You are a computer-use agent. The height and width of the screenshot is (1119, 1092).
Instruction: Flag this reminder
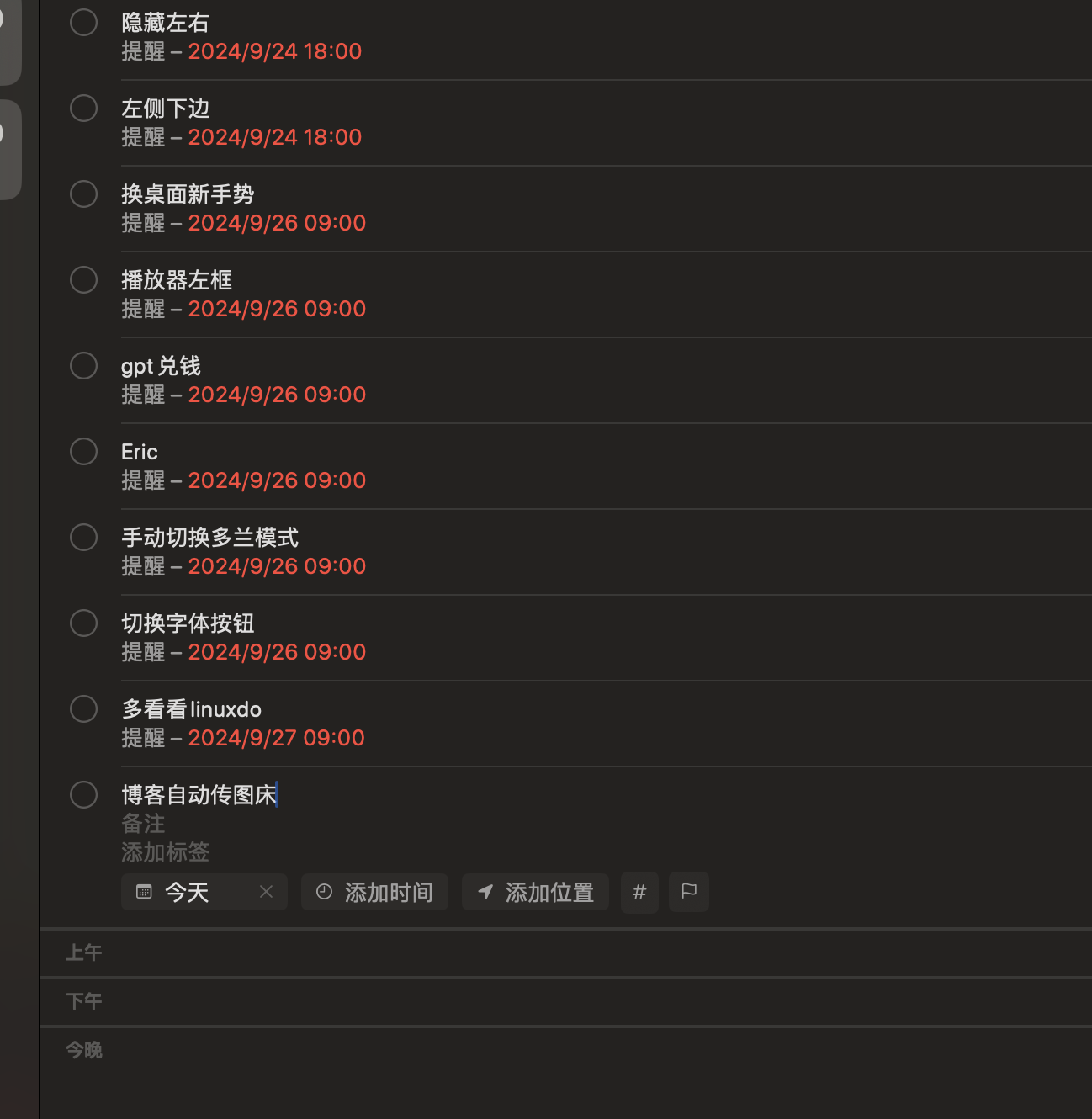[689, 892]
